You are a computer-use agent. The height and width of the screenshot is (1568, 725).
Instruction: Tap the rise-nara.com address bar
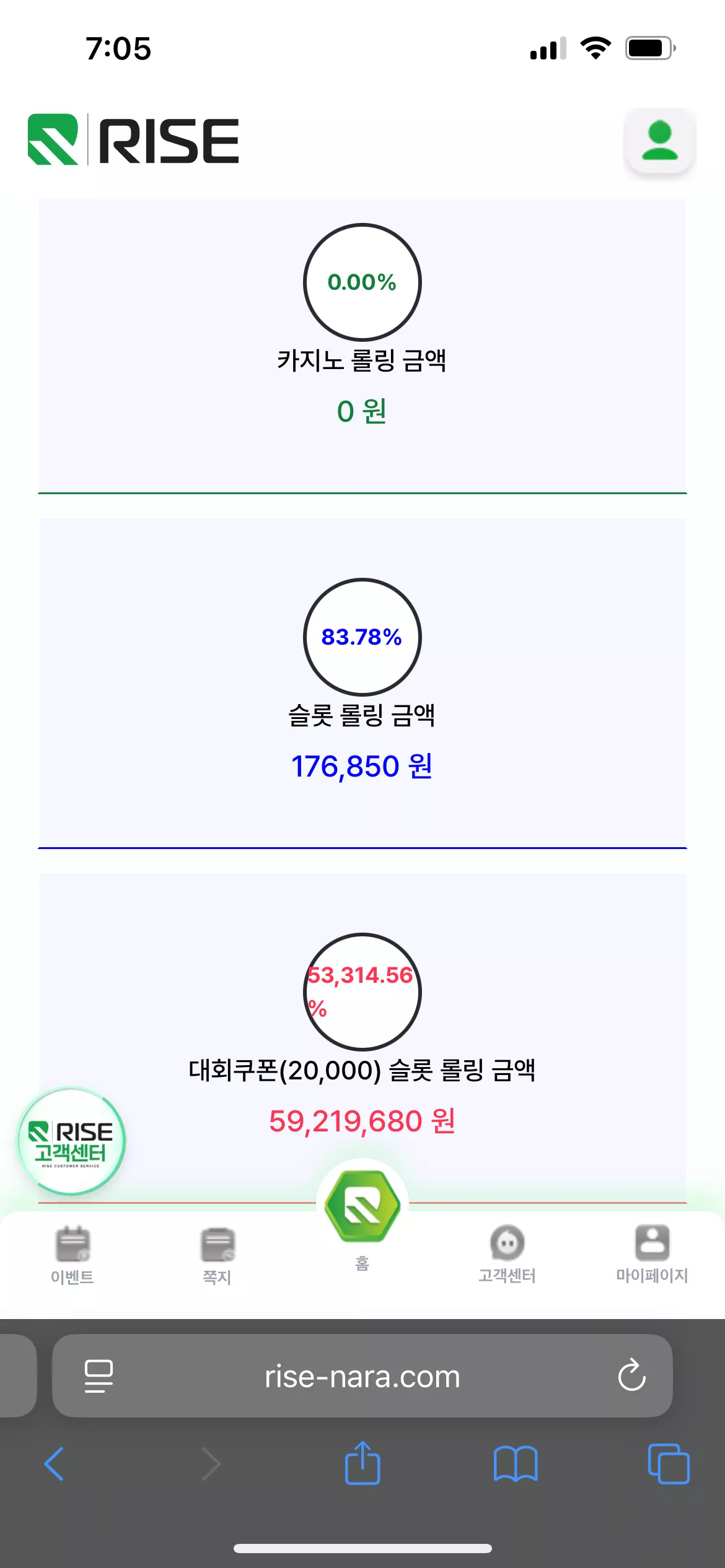tap(362, 1376)
